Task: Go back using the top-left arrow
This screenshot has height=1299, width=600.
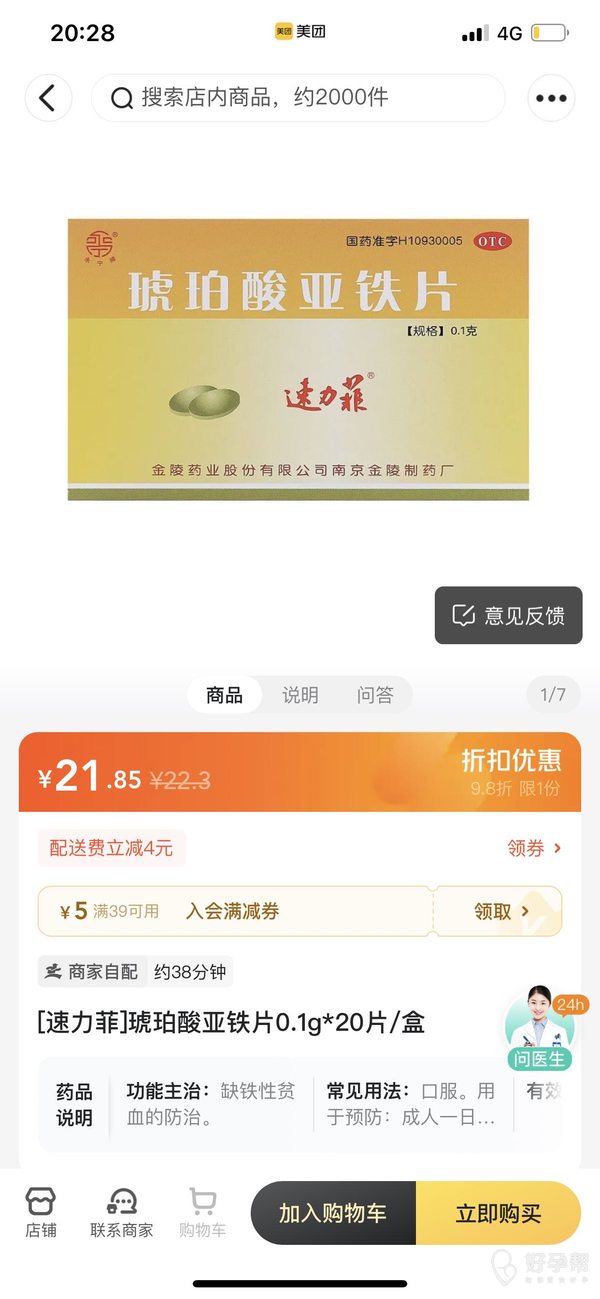Action: tap(48, 98)
